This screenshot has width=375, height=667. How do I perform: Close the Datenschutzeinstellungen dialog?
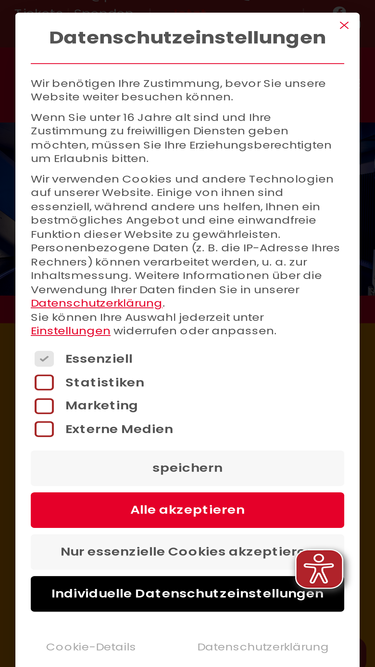coord(344,26)
